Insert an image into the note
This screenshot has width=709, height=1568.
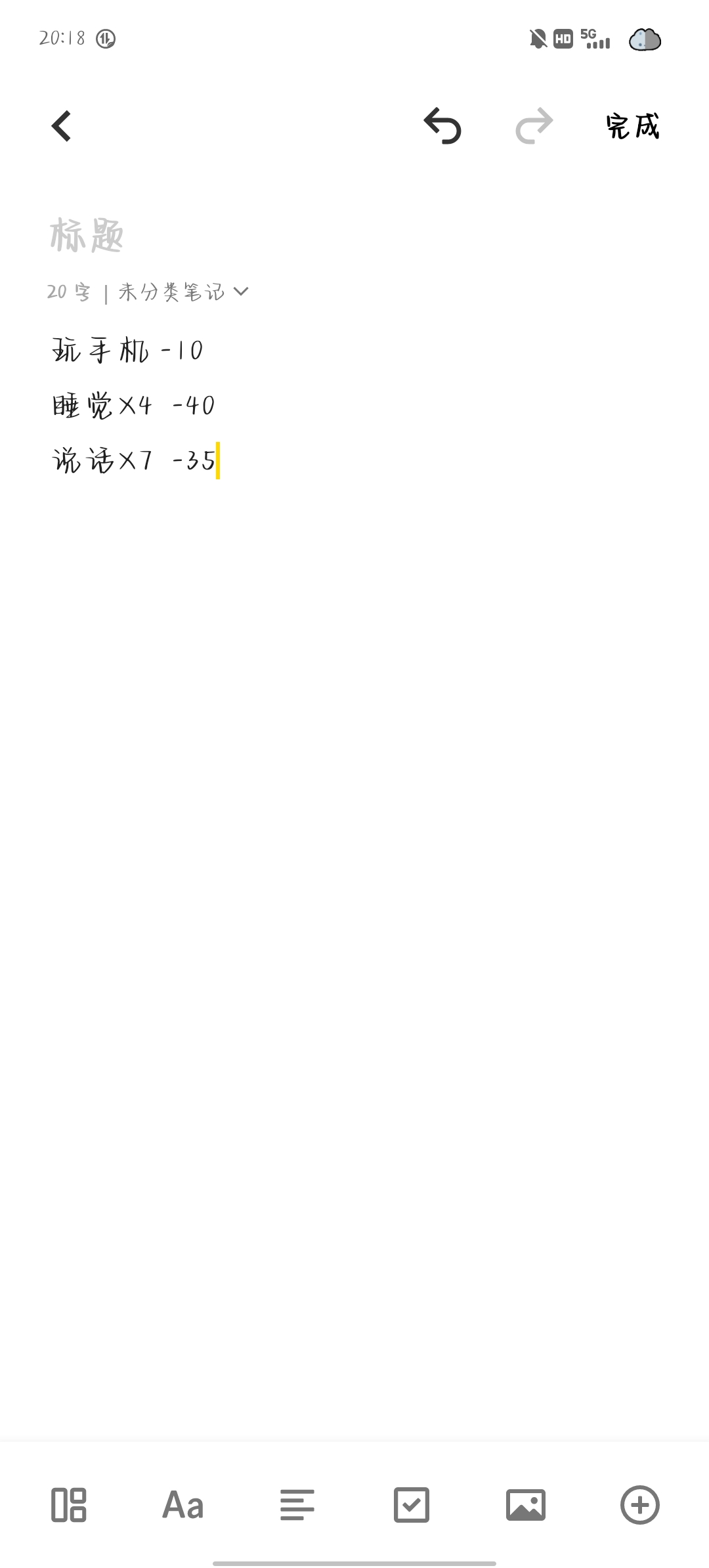click(x=526, y=1504)
